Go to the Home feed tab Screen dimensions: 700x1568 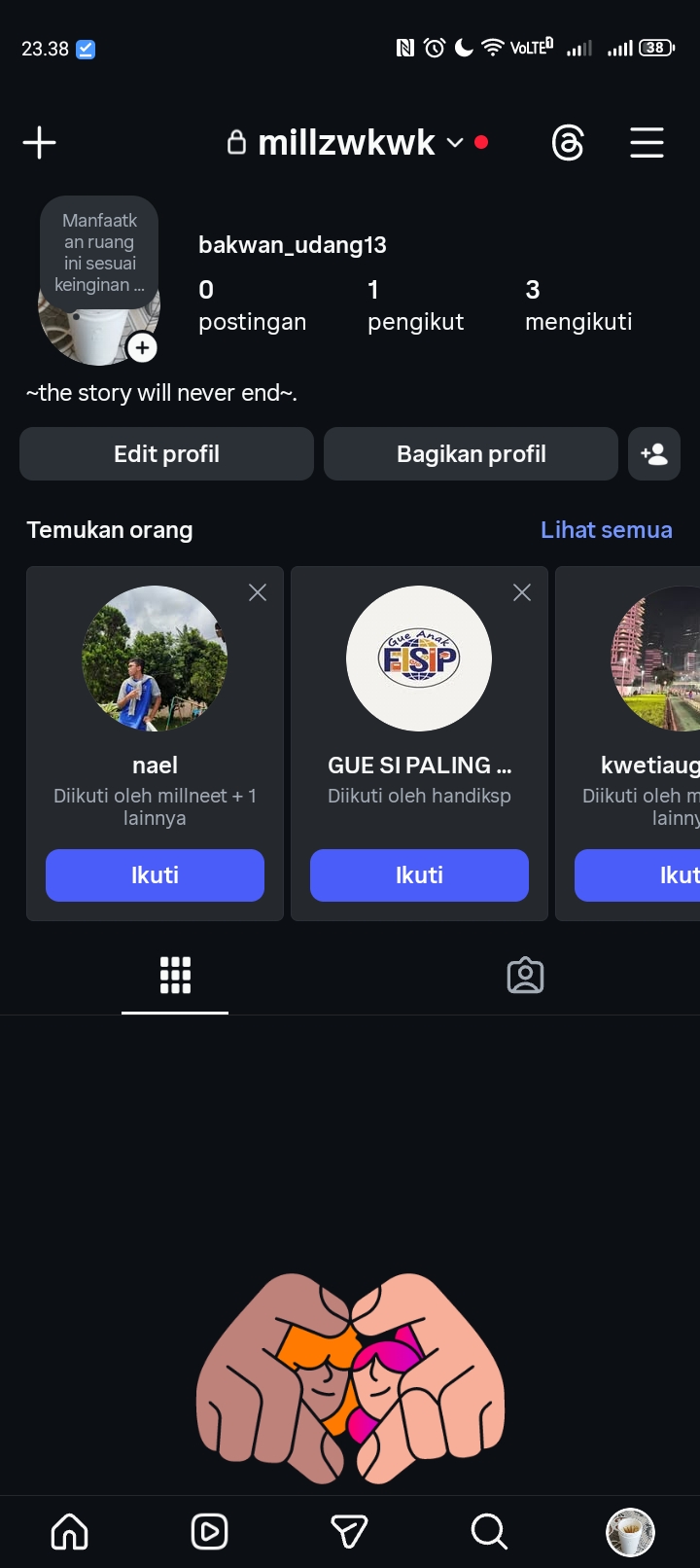[x=69, y=1532]
